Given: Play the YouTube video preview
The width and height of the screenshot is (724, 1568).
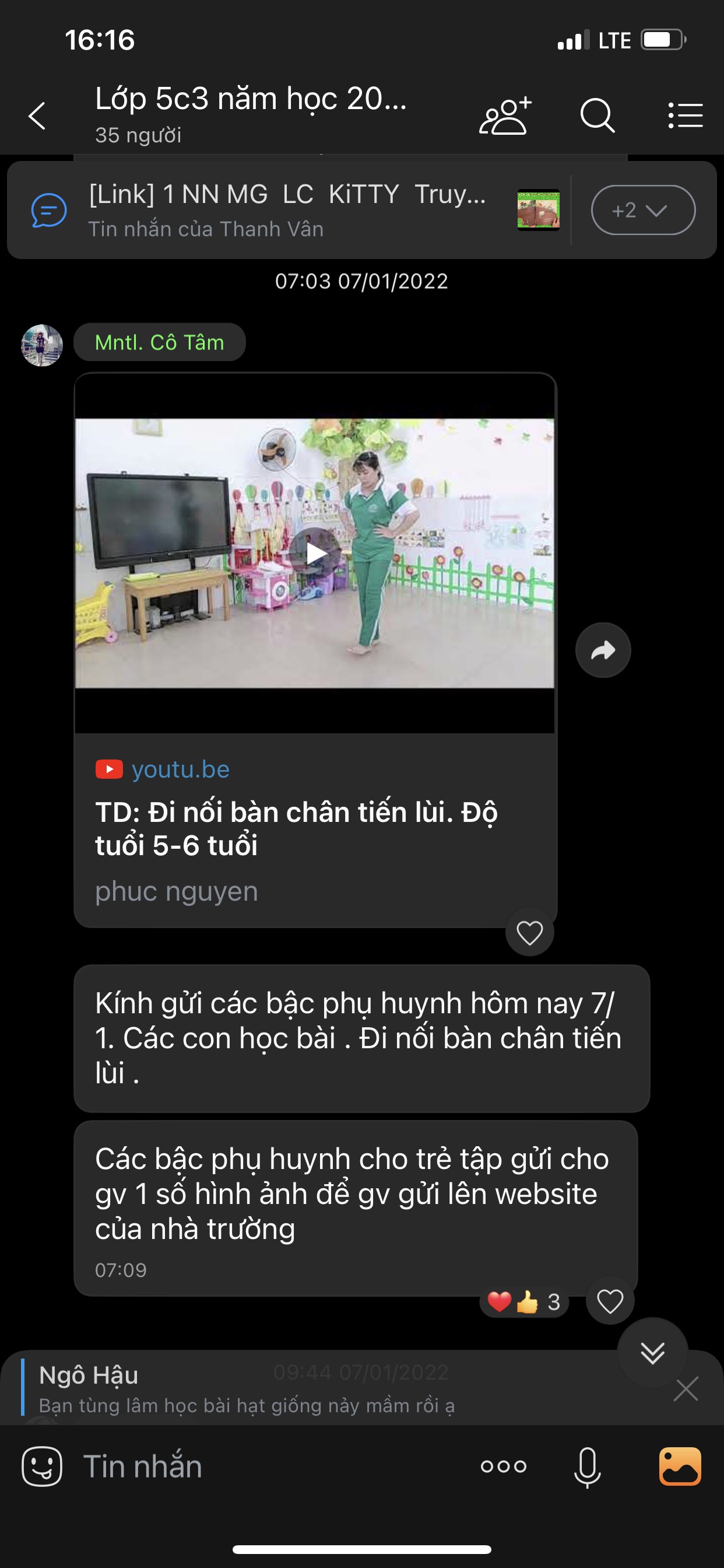Looking at the screenshot, I should [x=315, y=554].
